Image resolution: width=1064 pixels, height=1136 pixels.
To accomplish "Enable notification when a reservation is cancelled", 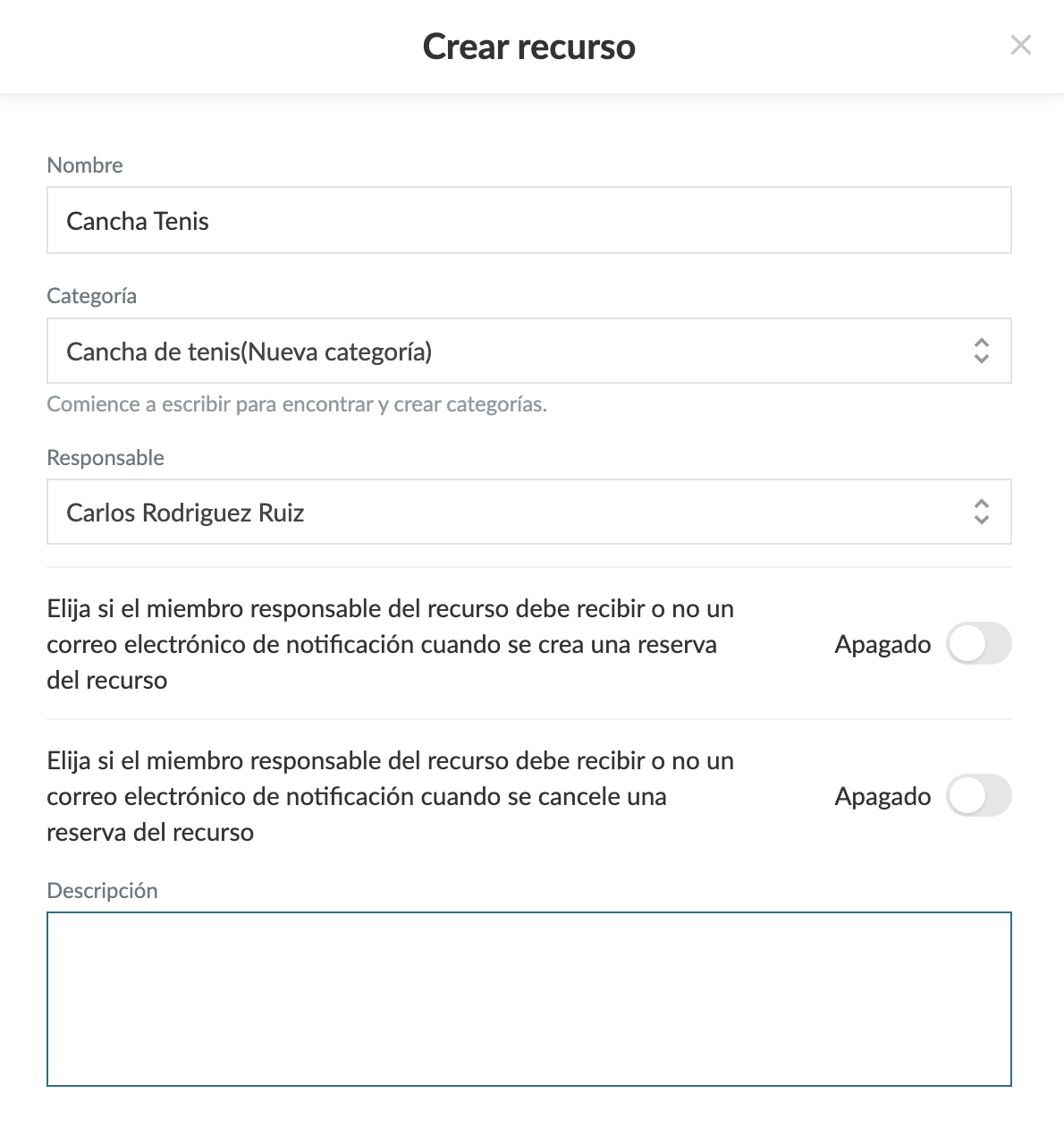I will 978,796.
